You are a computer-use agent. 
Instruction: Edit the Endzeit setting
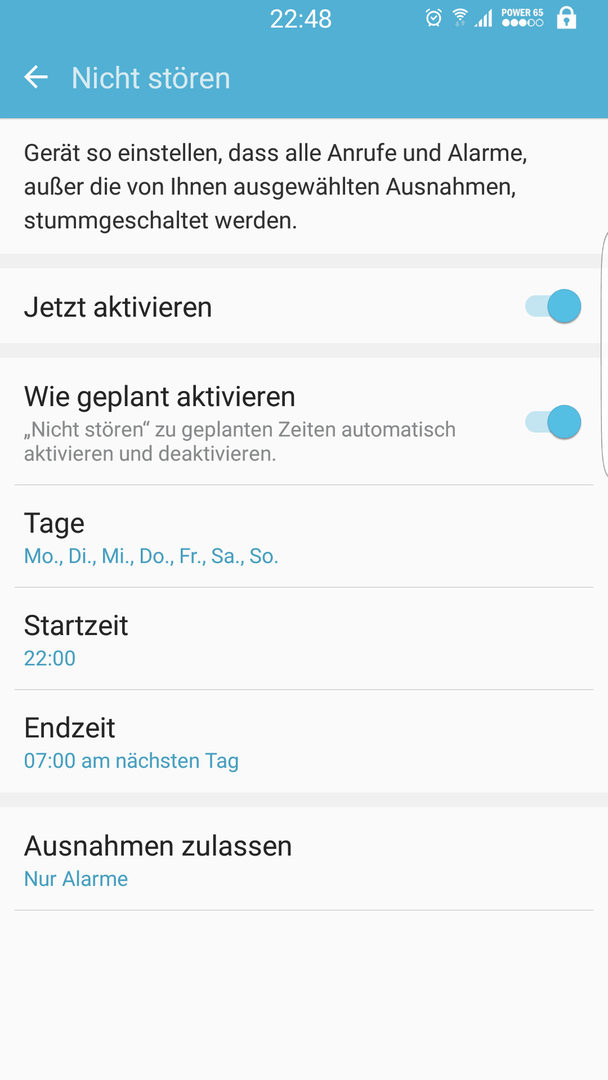[304, 741]
